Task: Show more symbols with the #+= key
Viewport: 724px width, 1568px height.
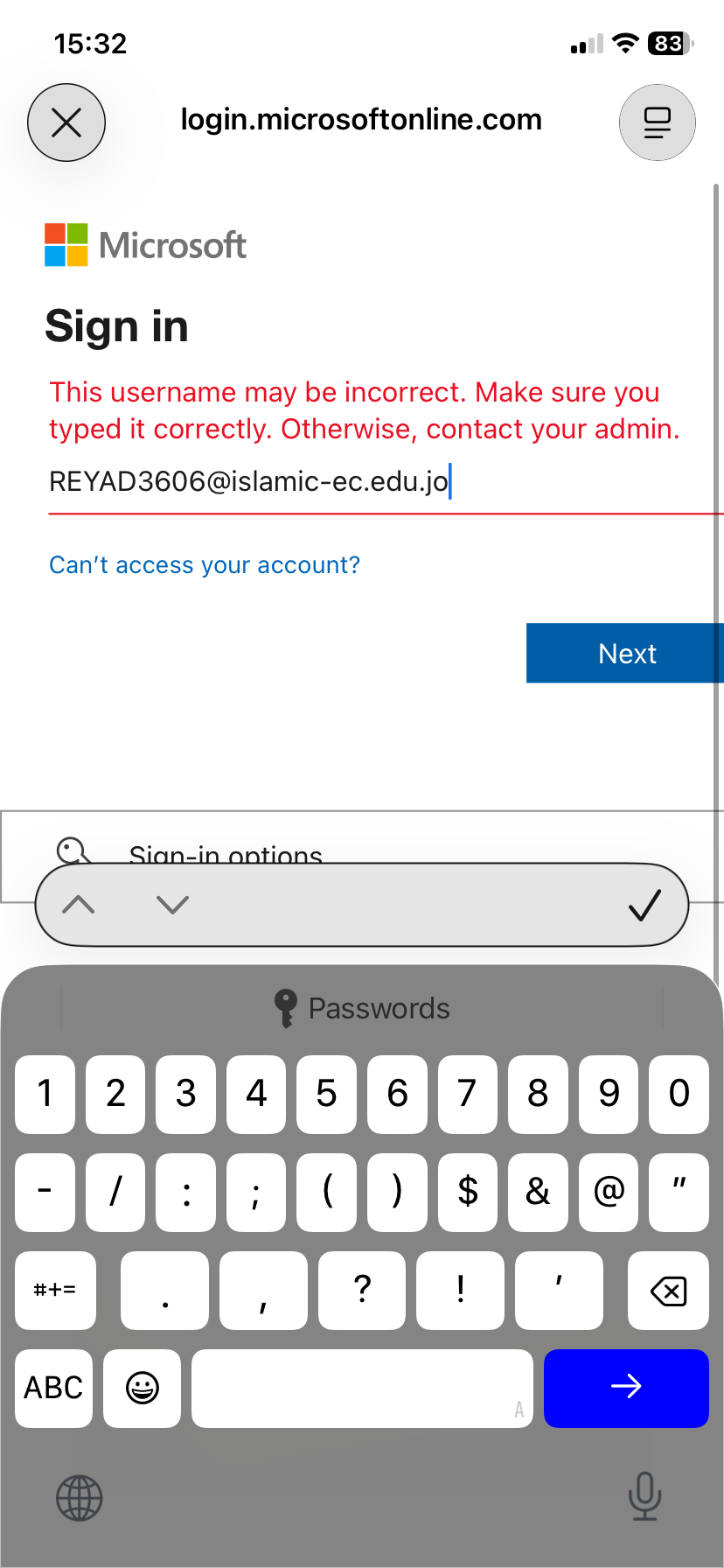Action: coord(55,1291)
